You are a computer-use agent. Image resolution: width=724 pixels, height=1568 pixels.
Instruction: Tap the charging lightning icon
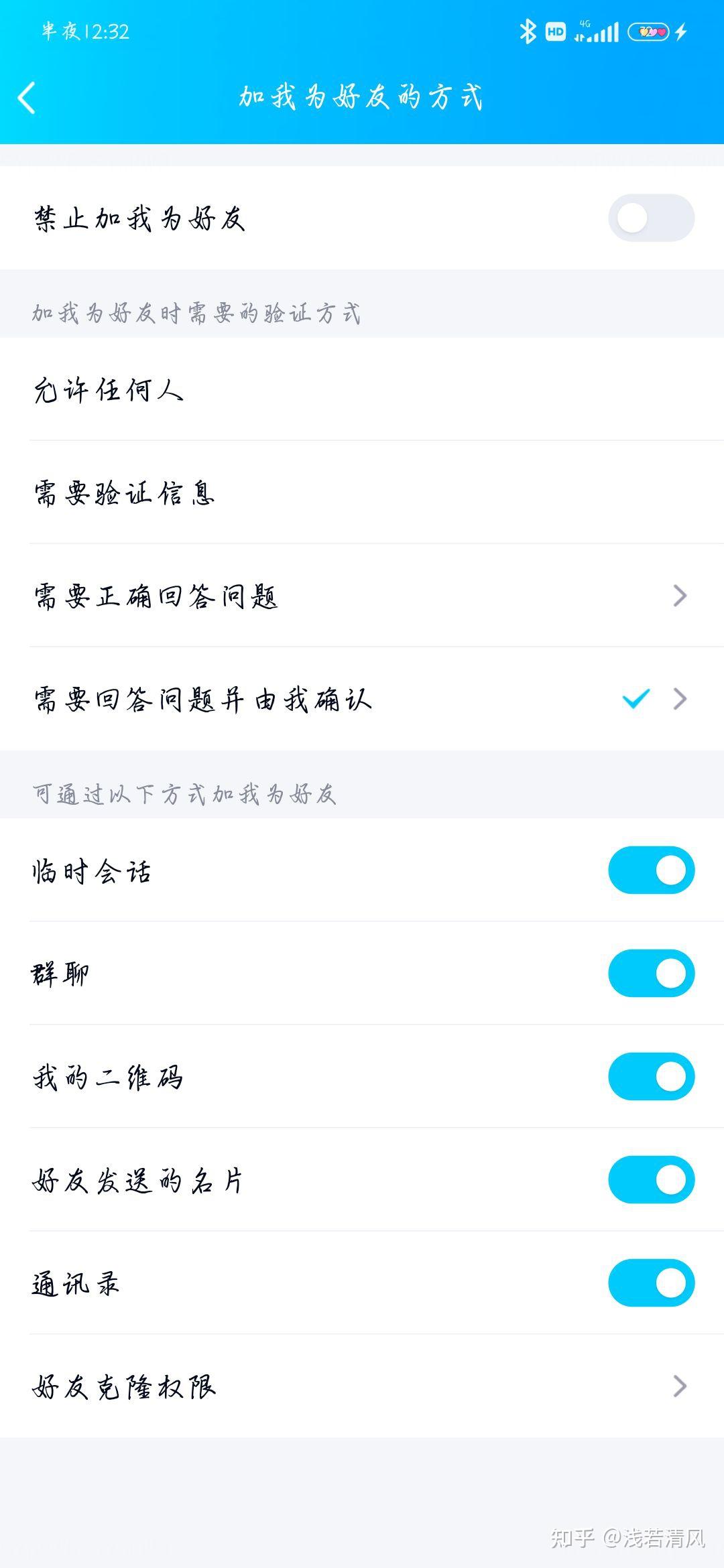682,30
